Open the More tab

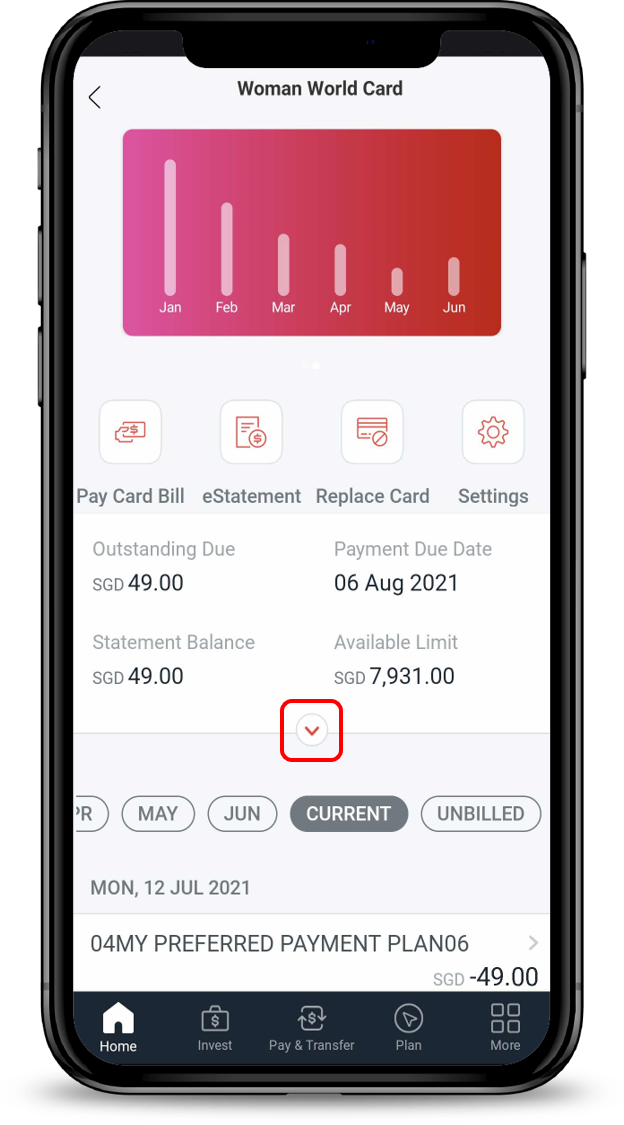click(x=505, y=1028)
